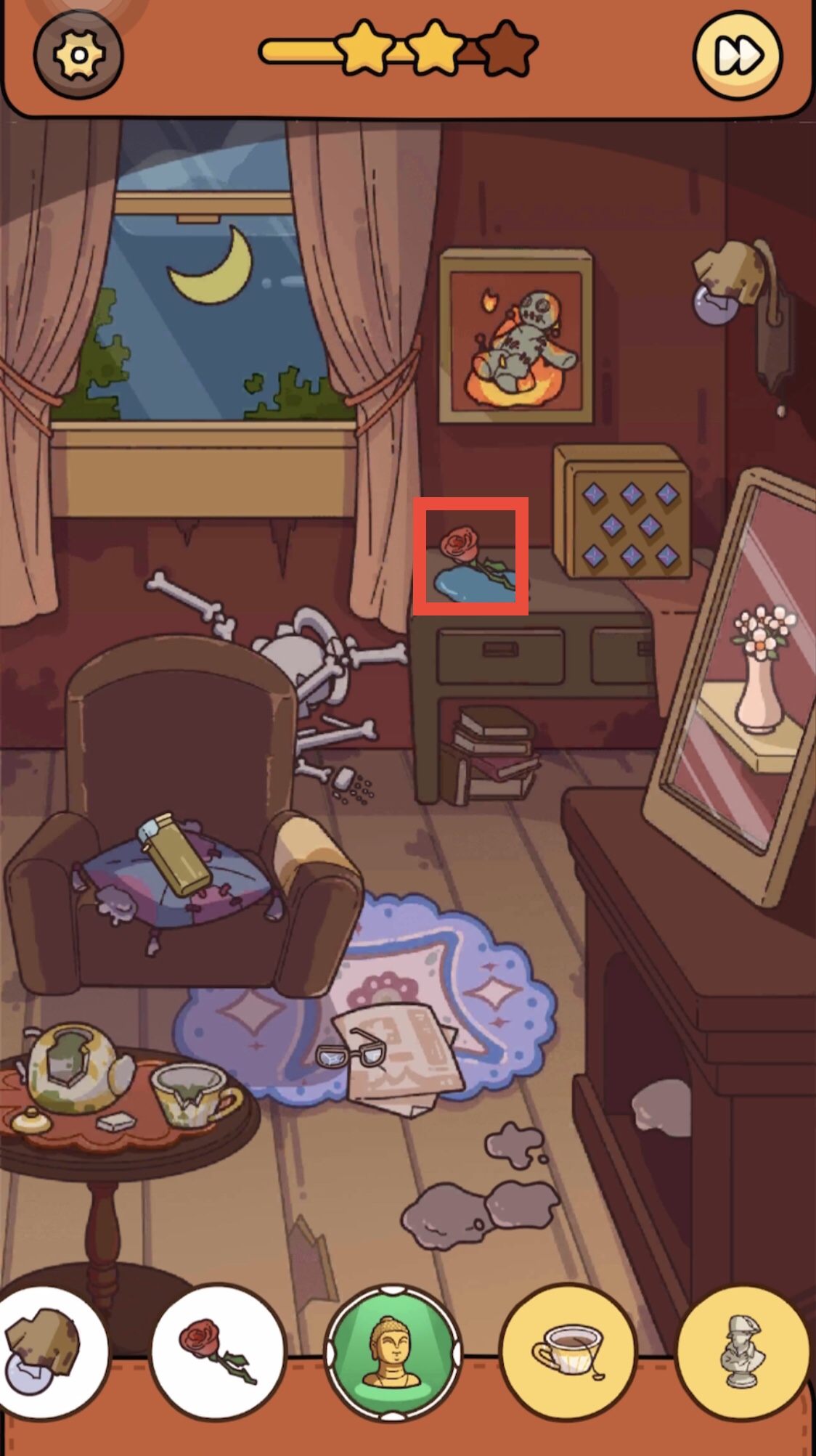Tap the fast-forward skip button
The image size is (816, 1456).
[738, 55]
